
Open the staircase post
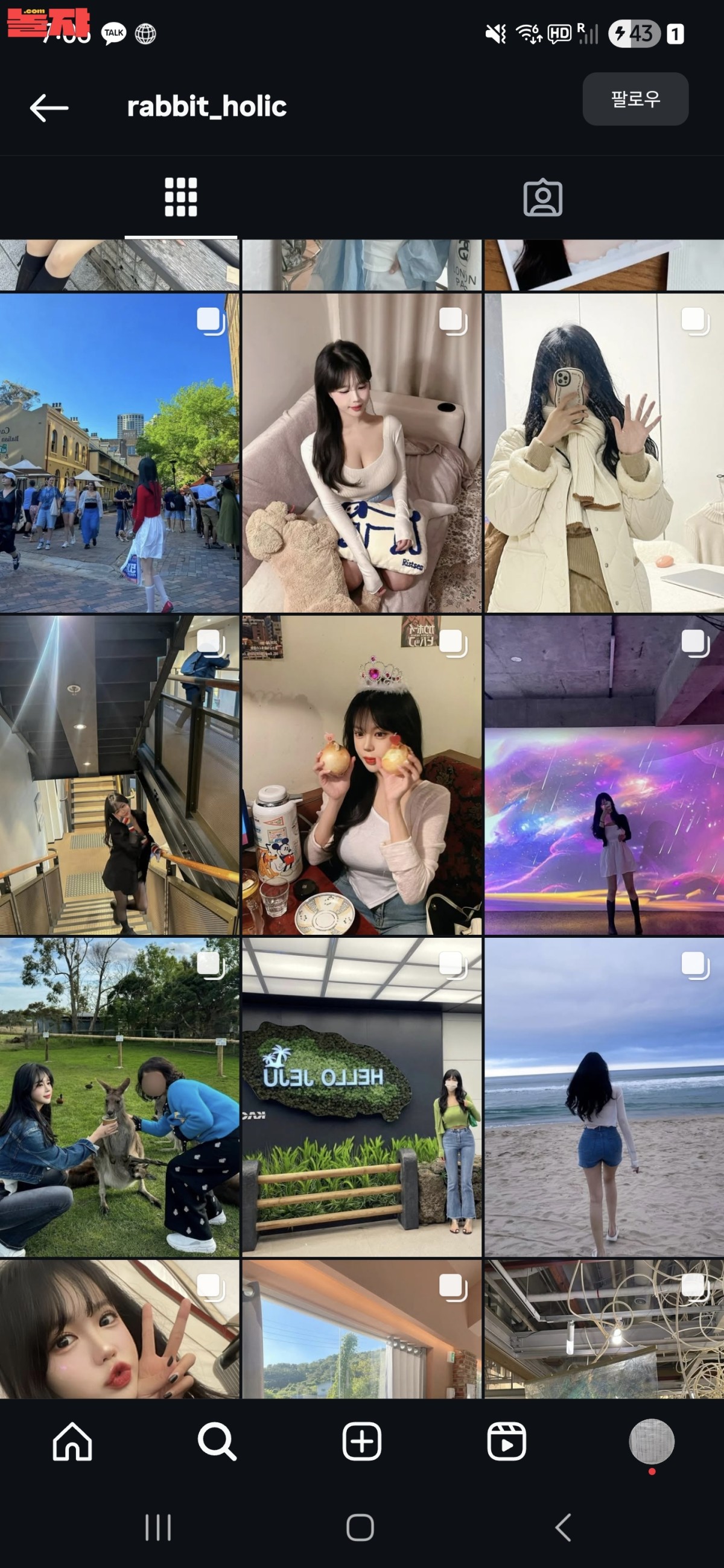pos(119,775)
